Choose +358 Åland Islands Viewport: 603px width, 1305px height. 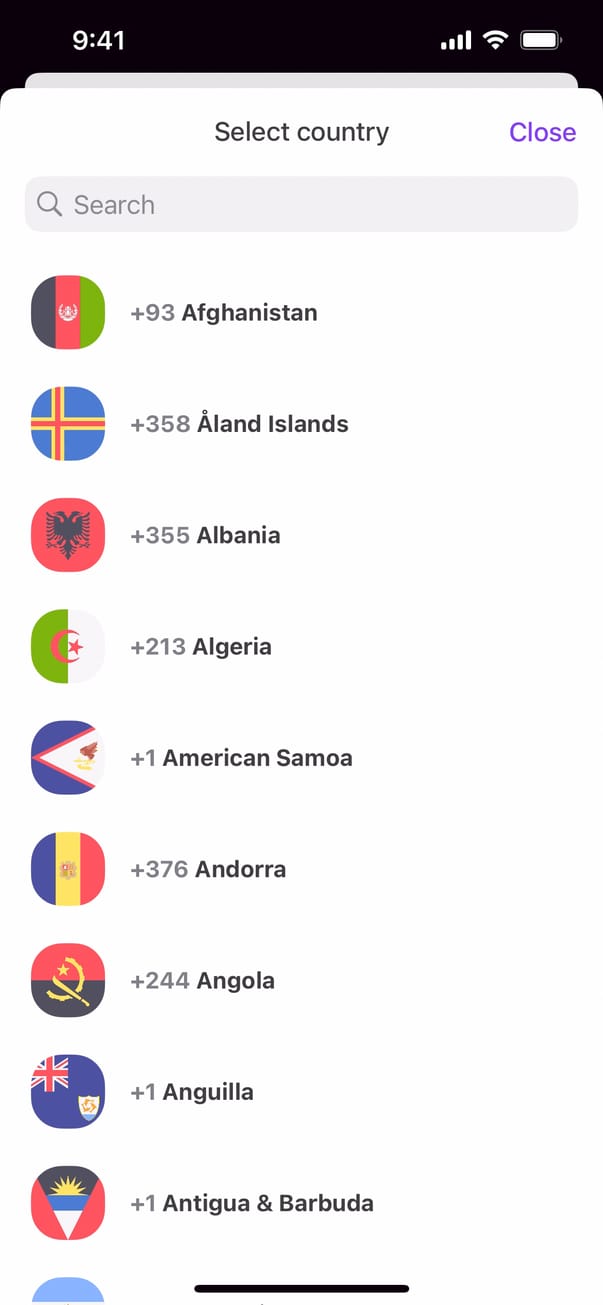pos(240,424)
